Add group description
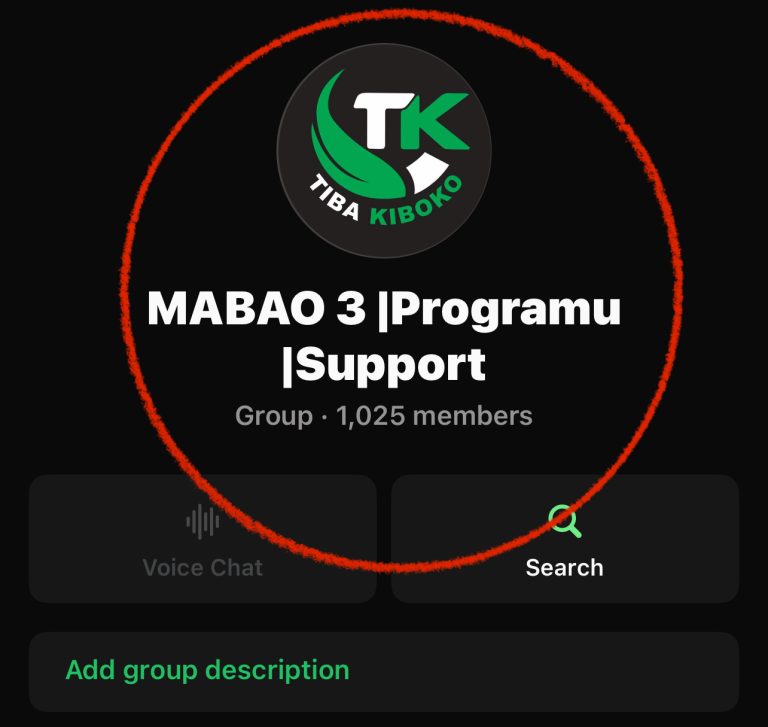768x727 pixels. tap(207, 670)
